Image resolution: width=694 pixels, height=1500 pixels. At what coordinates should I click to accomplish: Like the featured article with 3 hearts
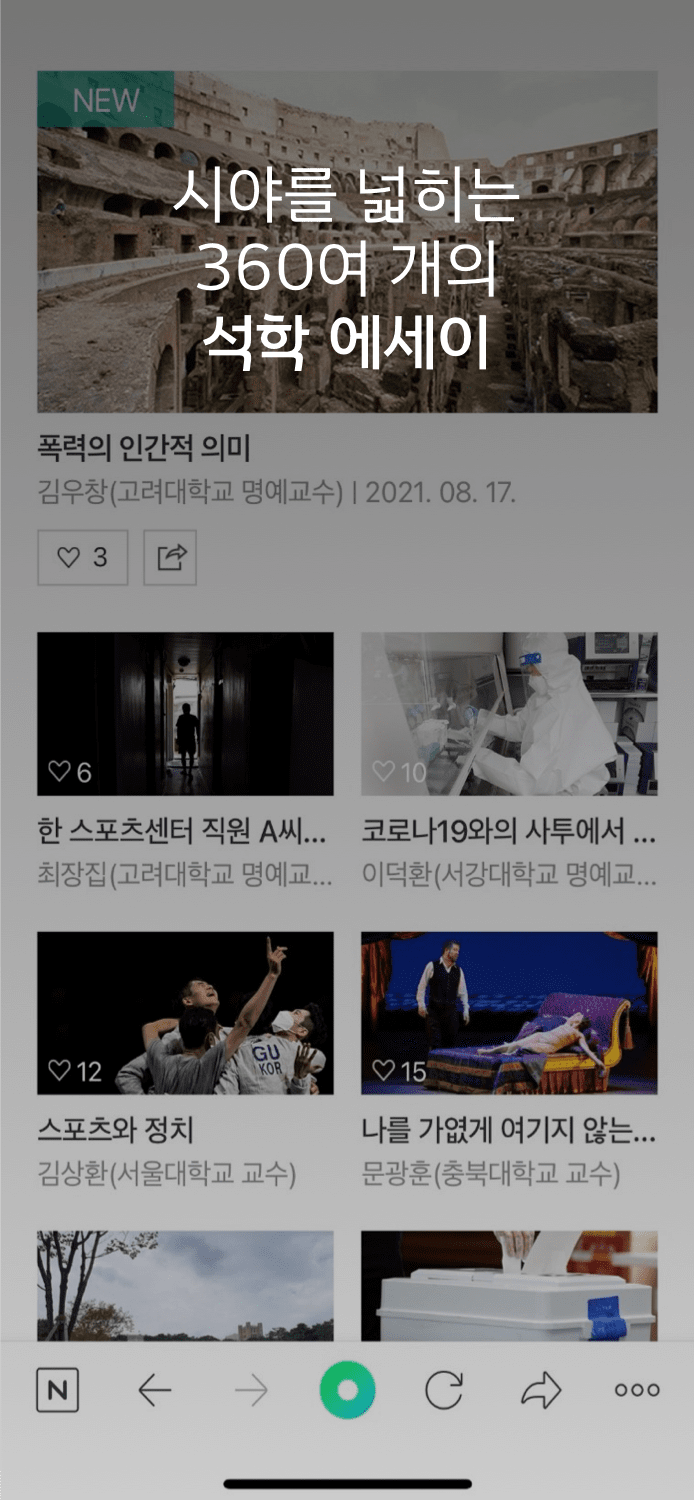click(x=83, y=557)
